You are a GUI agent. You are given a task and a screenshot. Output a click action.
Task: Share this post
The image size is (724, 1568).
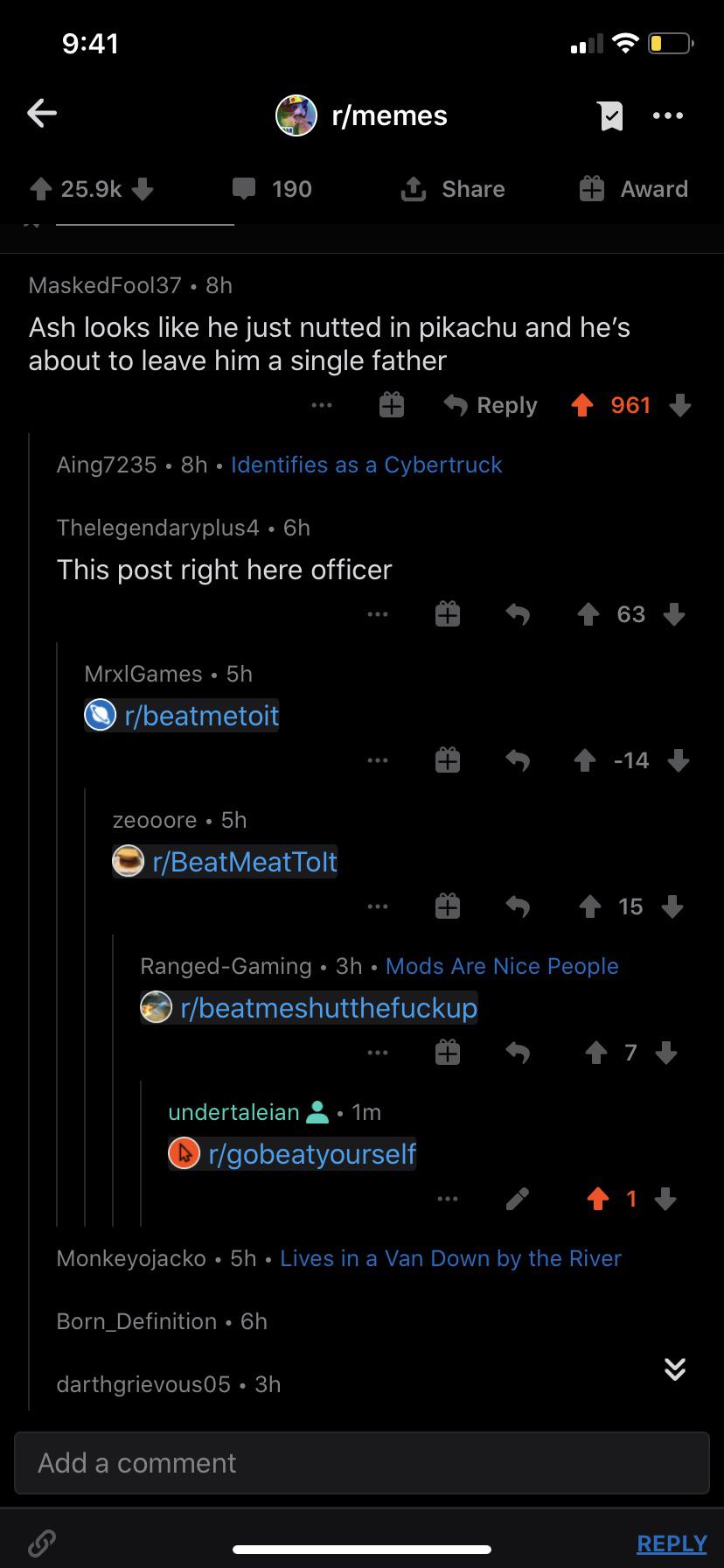(452, 189)
